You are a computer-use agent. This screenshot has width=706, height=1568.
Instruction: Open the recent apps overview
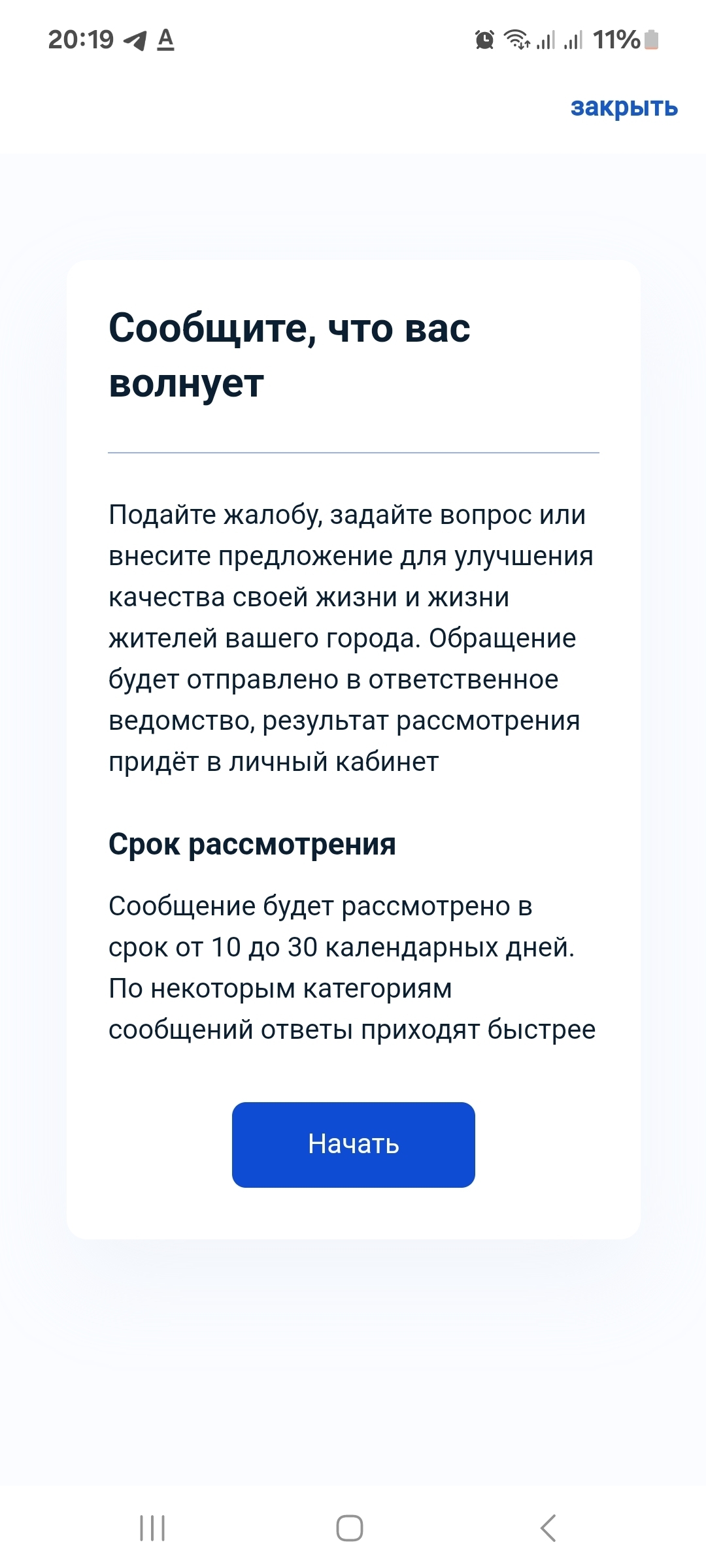click(152, 1527)
